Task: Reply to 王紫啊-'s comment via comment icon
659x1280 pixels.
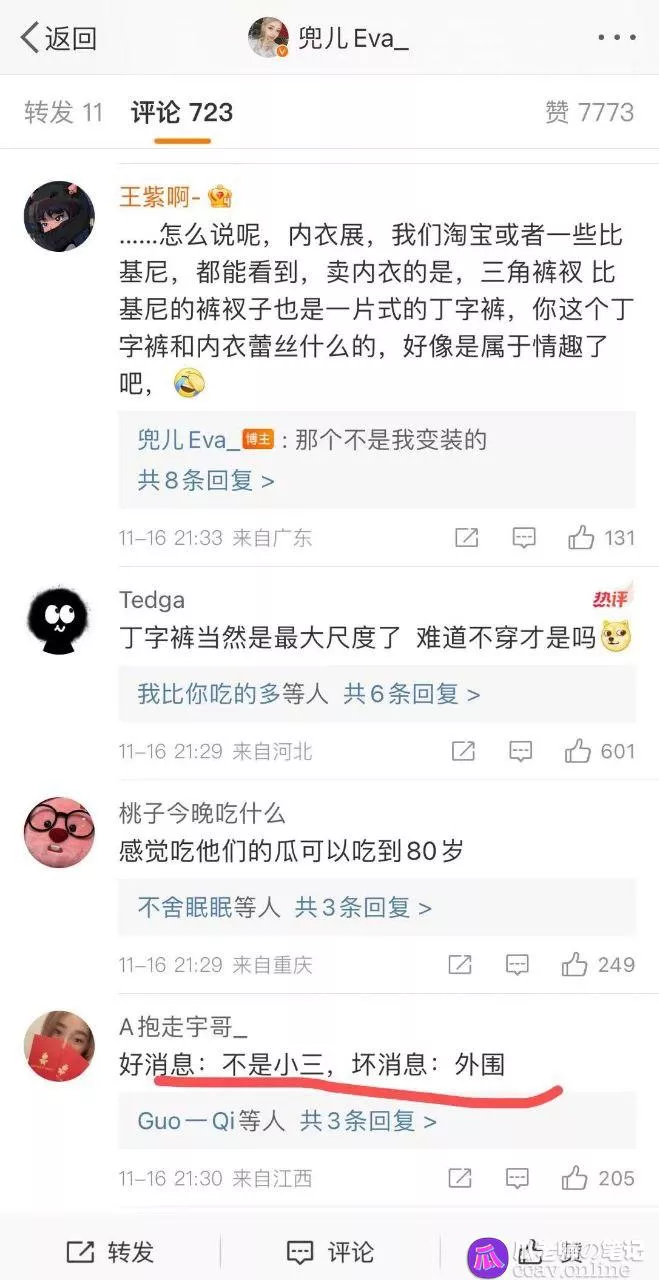Action: pyautogui.click(x=524, y=538)
